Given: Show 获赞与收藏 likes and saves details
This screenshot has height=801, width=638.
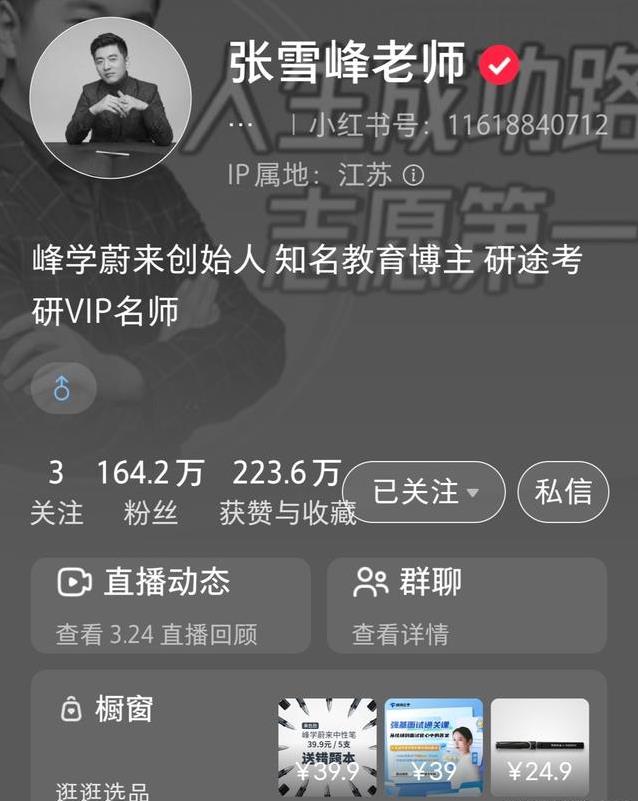Looking at the screenshot, I should point(287,492).
